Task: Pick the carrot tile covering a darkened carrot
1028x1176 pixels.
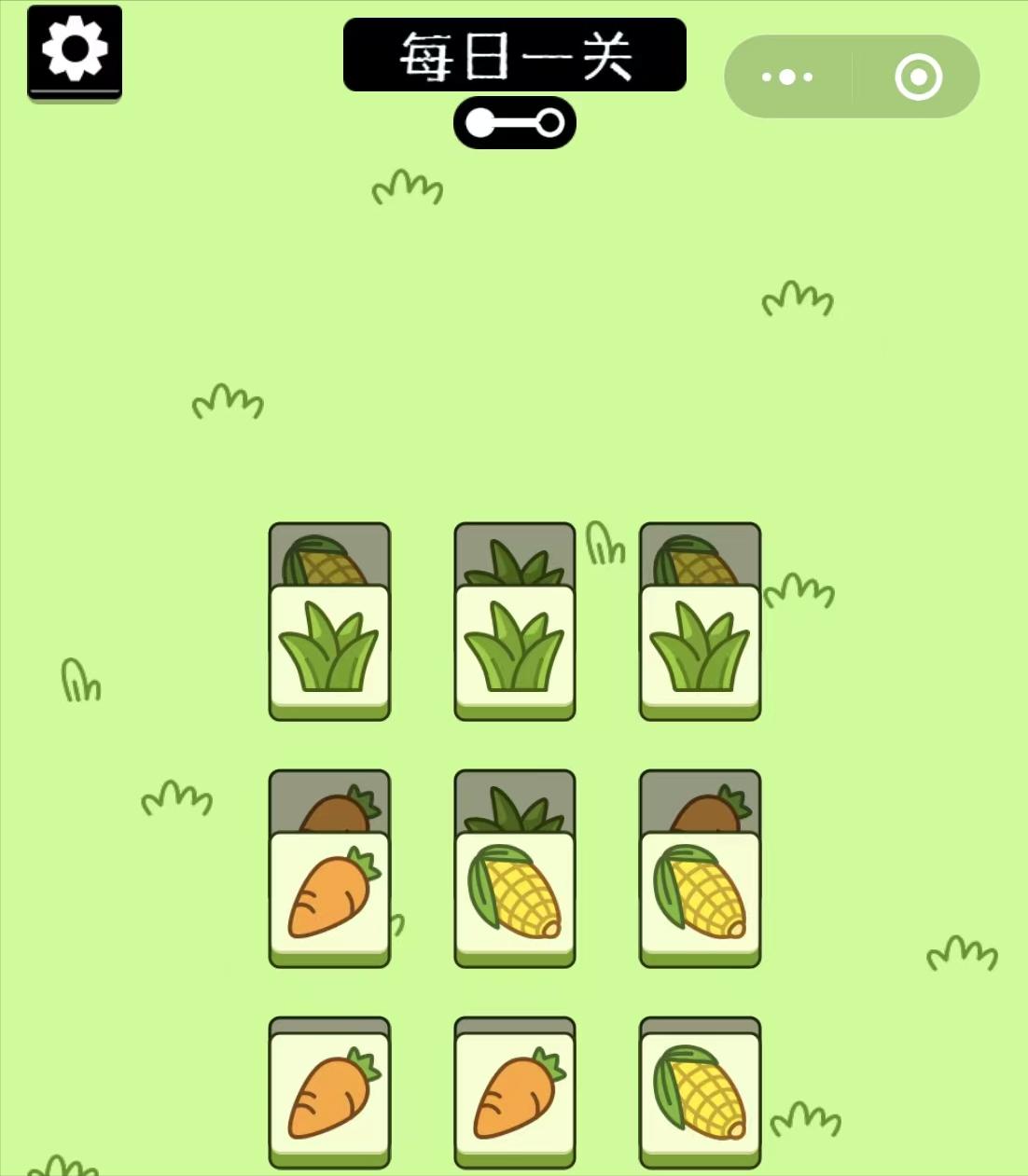Action: [329, 896]
